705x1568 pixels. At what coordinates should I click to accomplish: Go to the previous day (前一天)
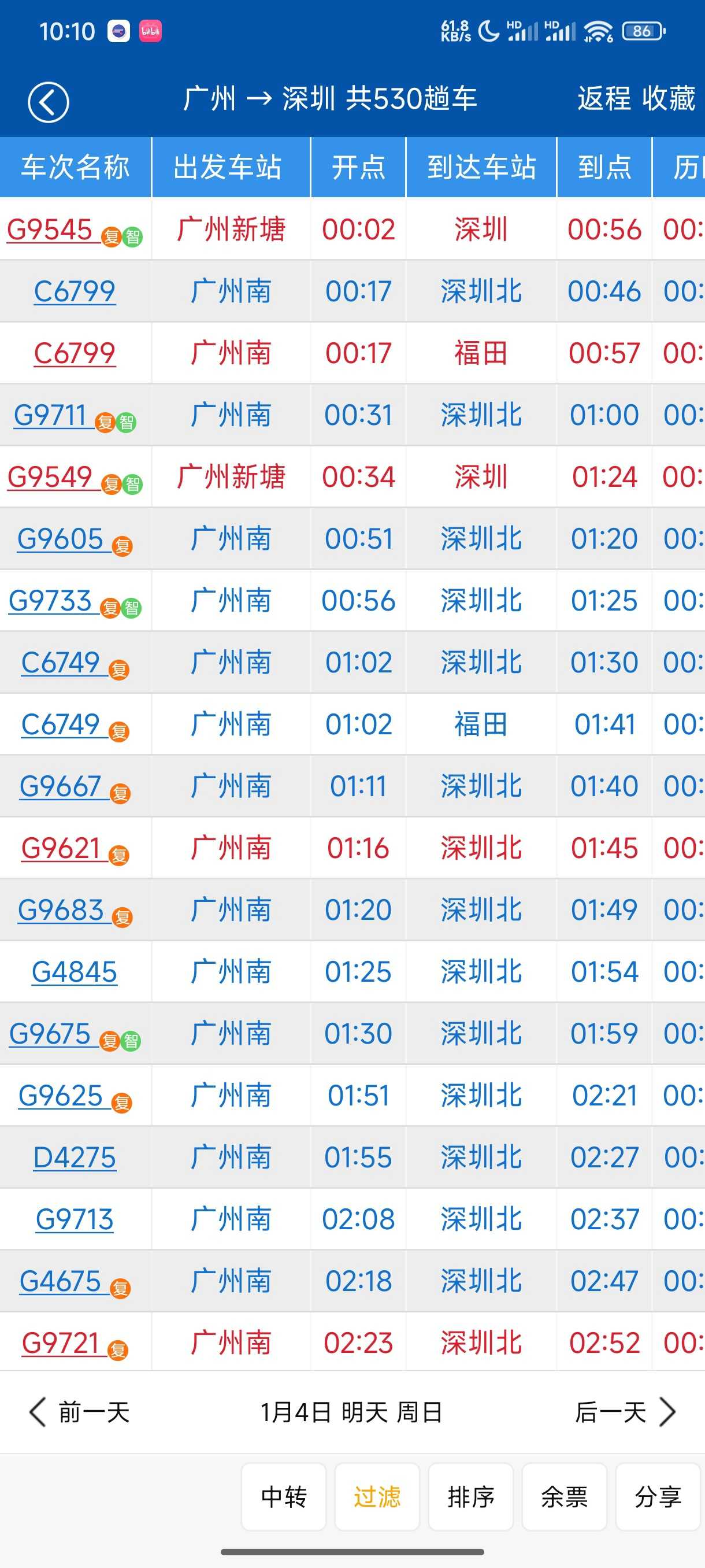(79, 1412)
